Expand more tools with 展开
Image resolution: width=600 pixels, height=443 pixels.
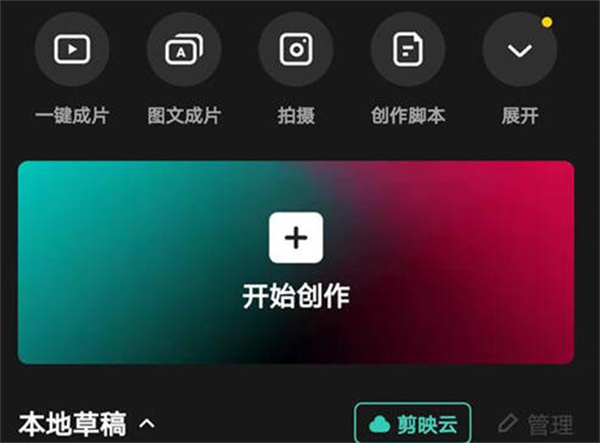[x=519, y=50]
